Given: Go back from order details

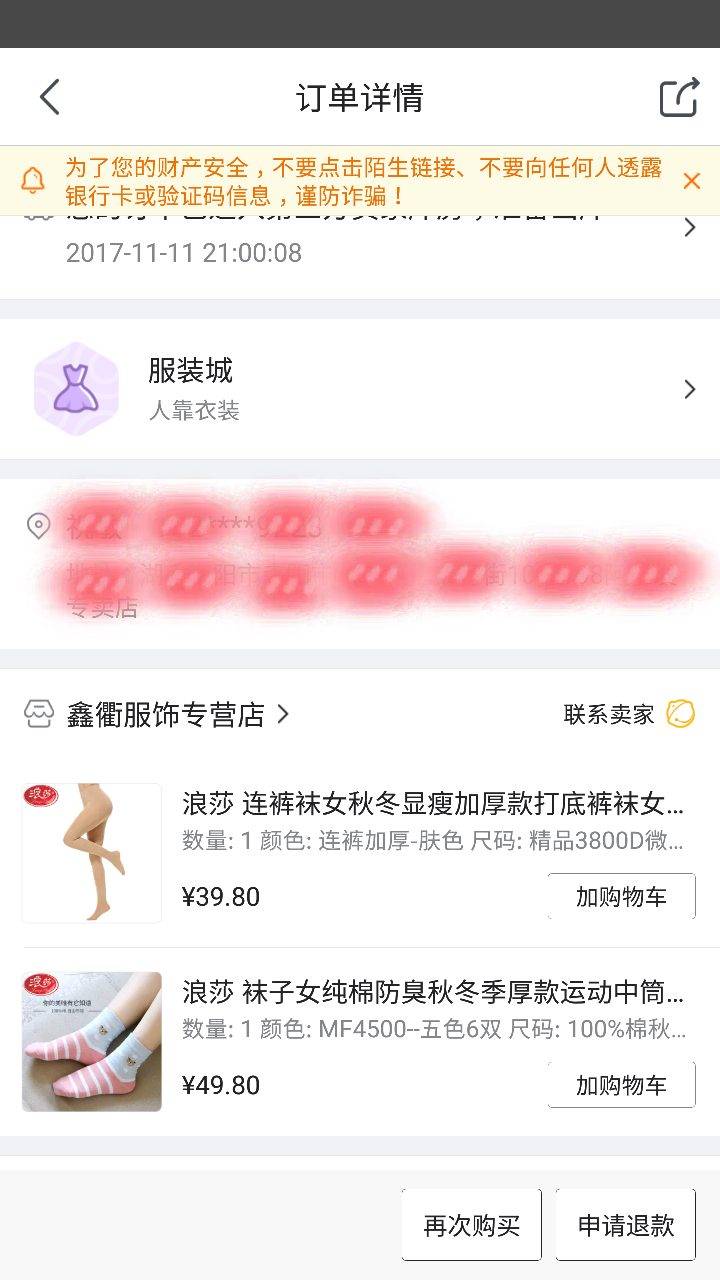Looking at the screenshot, I should 50,97.
